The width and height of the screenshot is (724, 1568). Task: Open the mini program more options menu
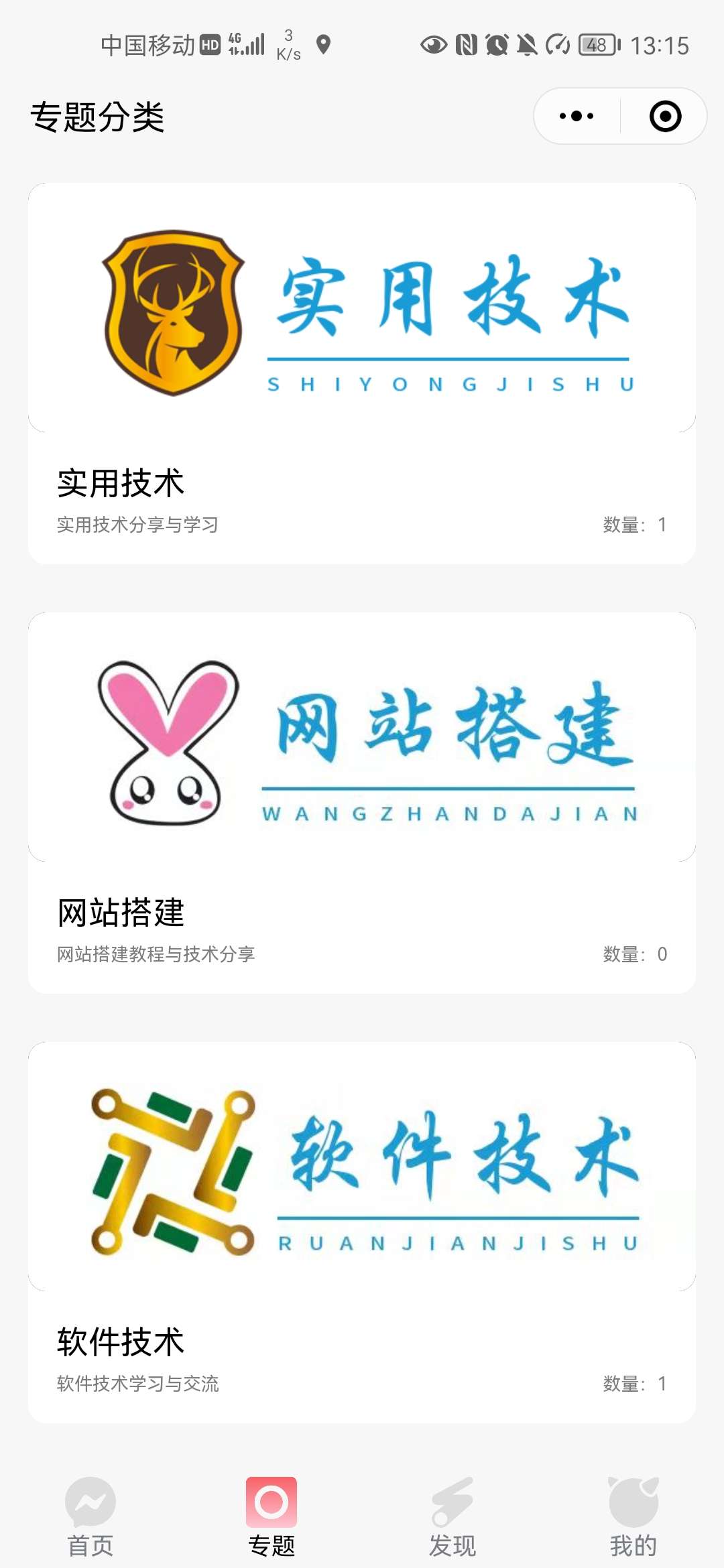[x=577, y=116]
